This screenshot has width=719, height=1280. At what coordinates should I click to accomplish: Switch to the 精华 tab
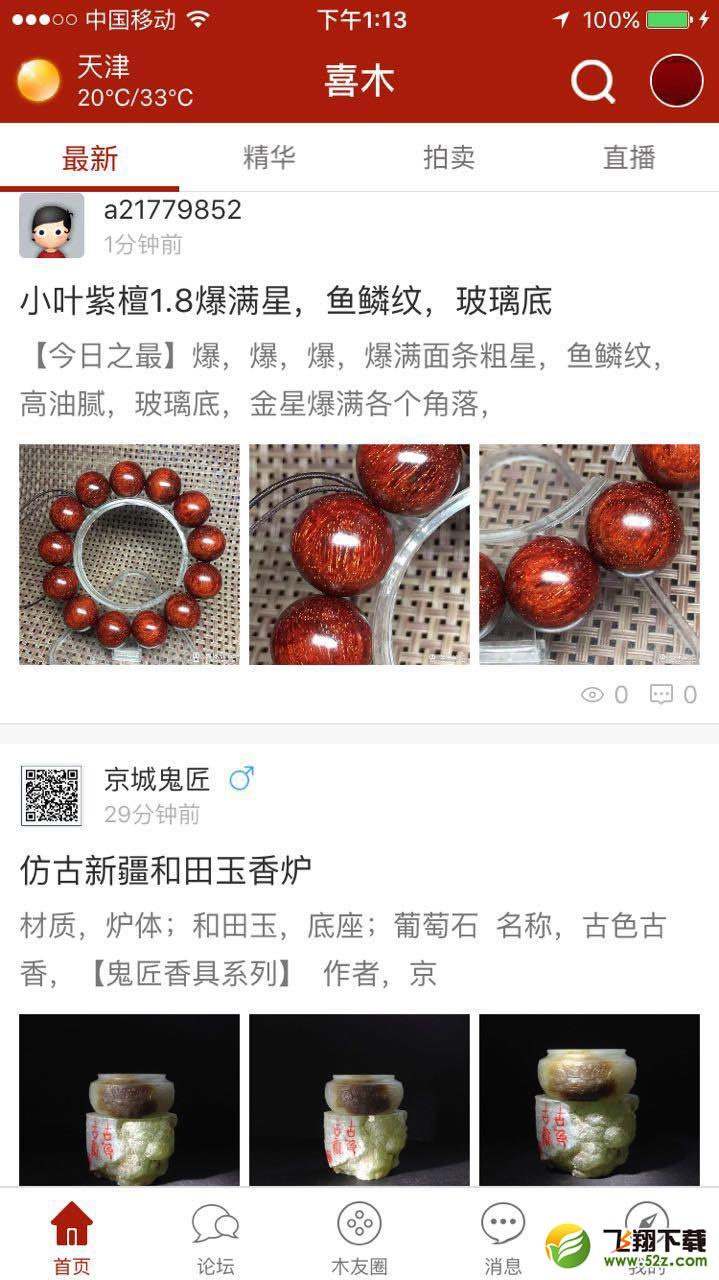tap(269, 157)
